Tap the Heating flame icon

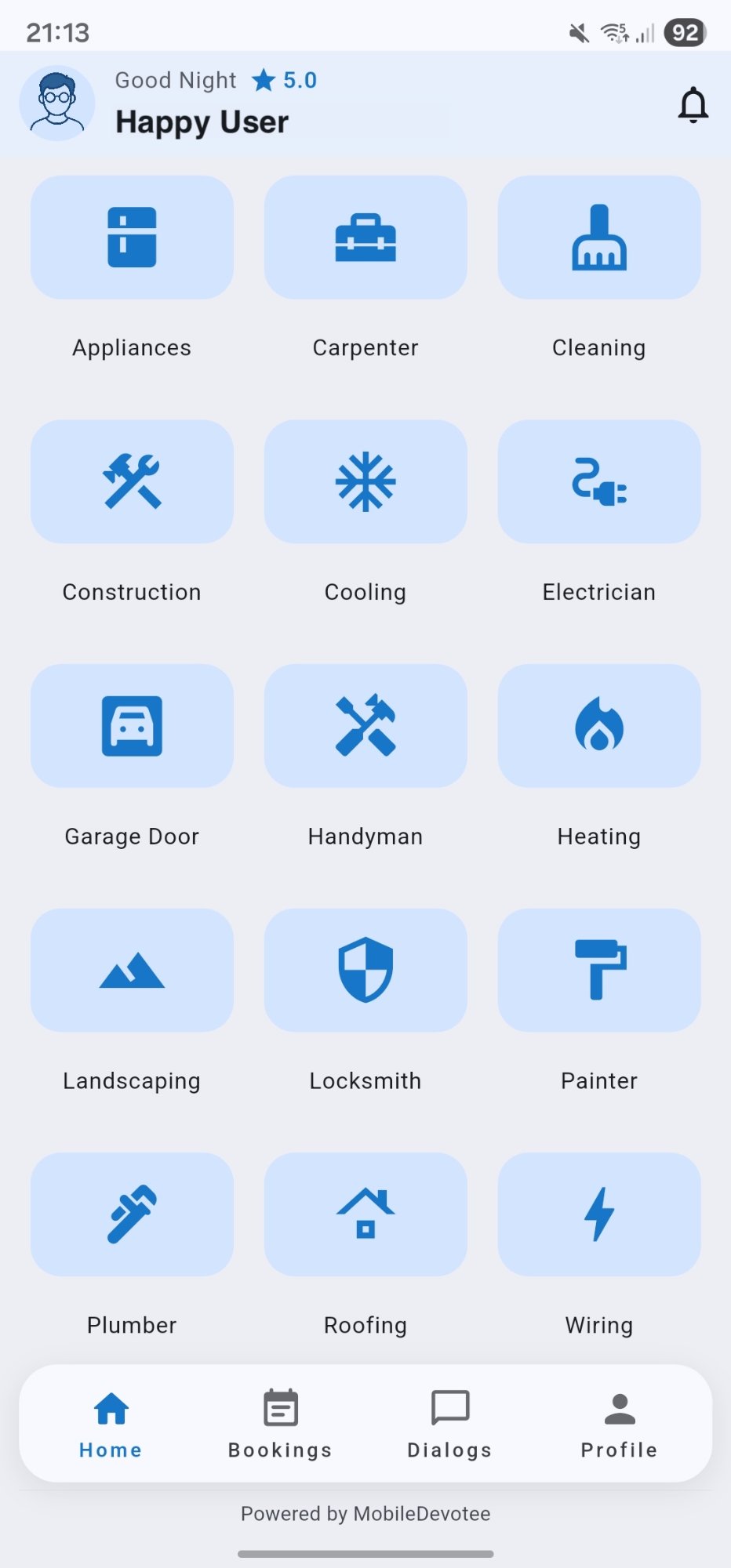click(598, 726)
